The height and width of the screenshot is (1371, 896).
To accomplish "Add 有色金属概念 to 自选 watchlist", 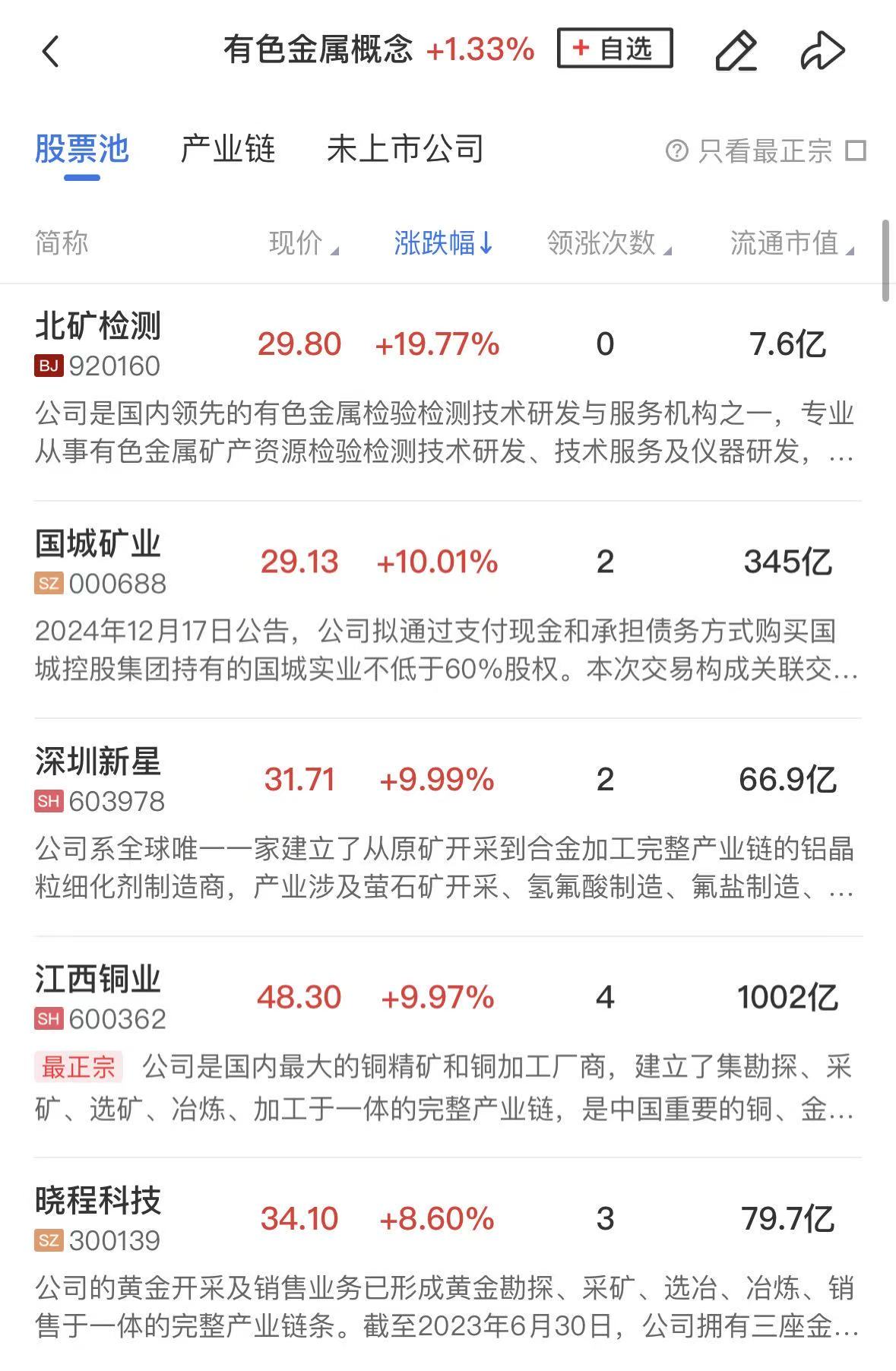I will coord(614,49).
